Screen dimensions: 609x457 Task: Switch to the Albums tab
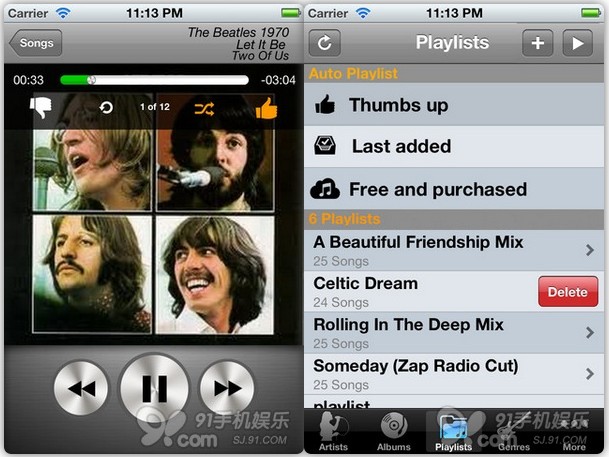[394, 431]
